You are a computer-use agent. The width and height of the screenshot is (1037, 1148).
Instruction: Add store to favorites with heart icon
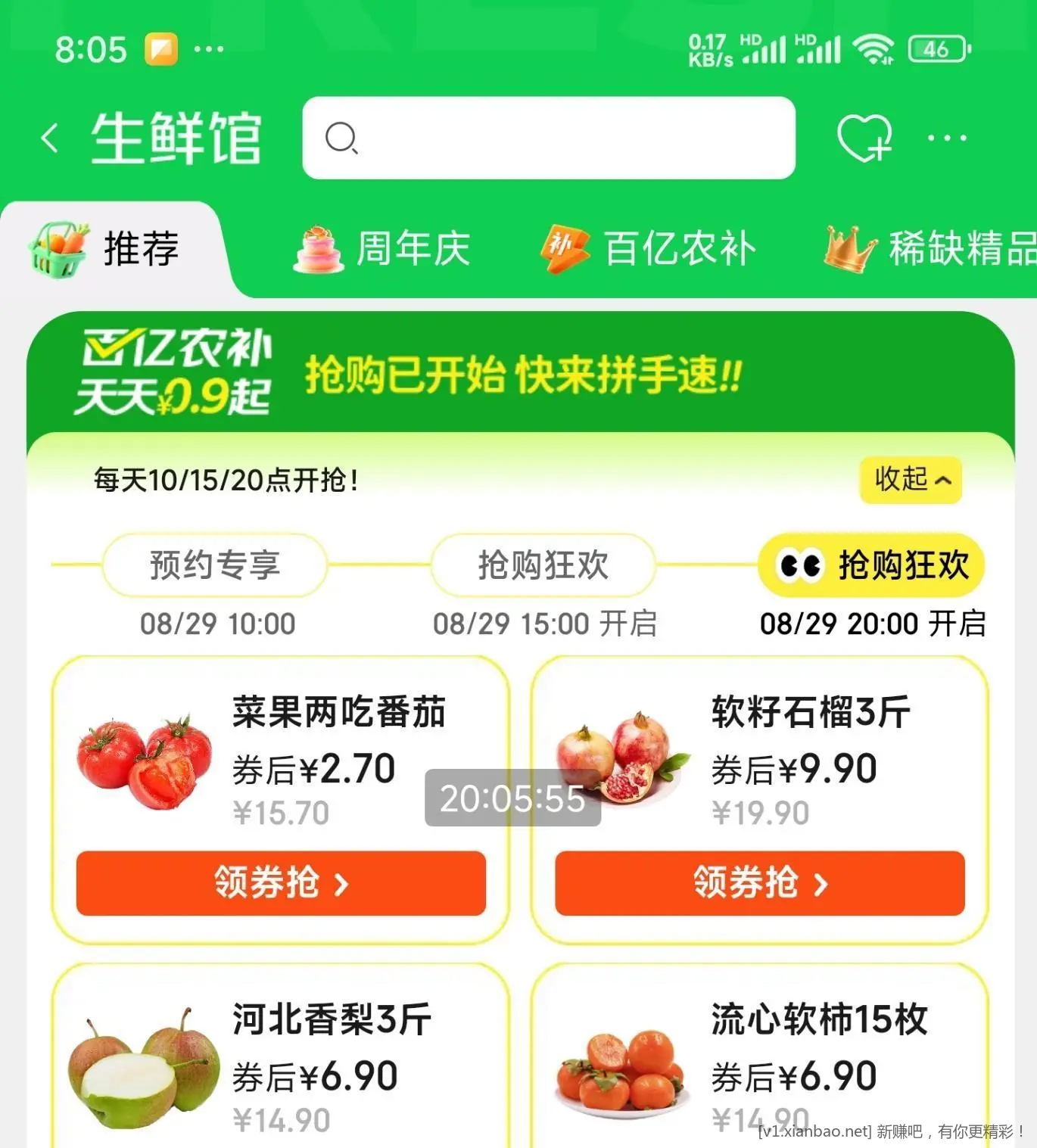(864, 138)
